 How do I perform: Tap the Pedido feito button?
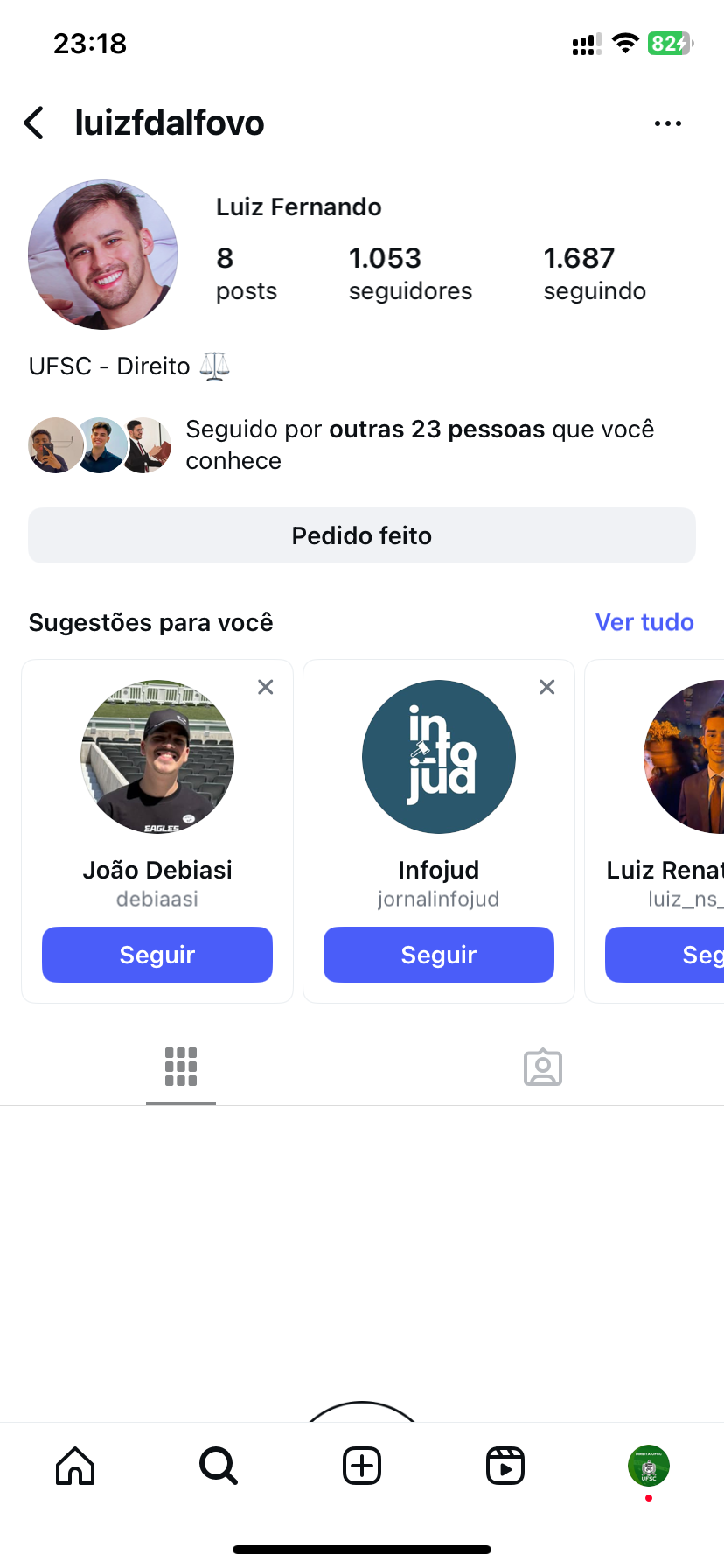click(362, 535)
